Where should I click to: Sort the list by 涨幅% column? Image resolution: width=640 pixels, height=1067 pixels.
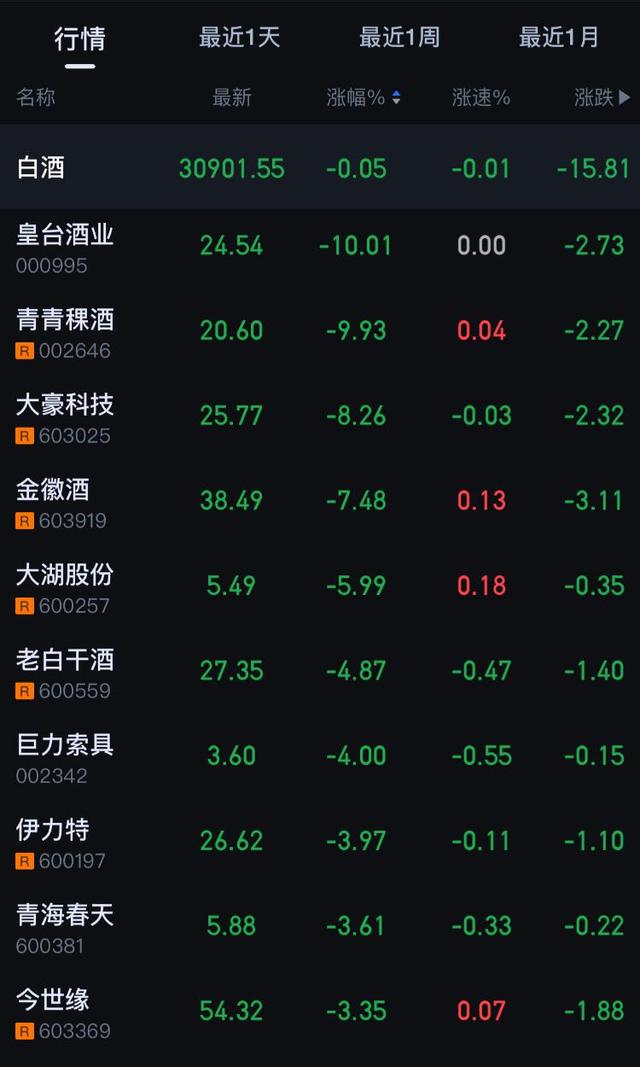(x=364, y=98)
